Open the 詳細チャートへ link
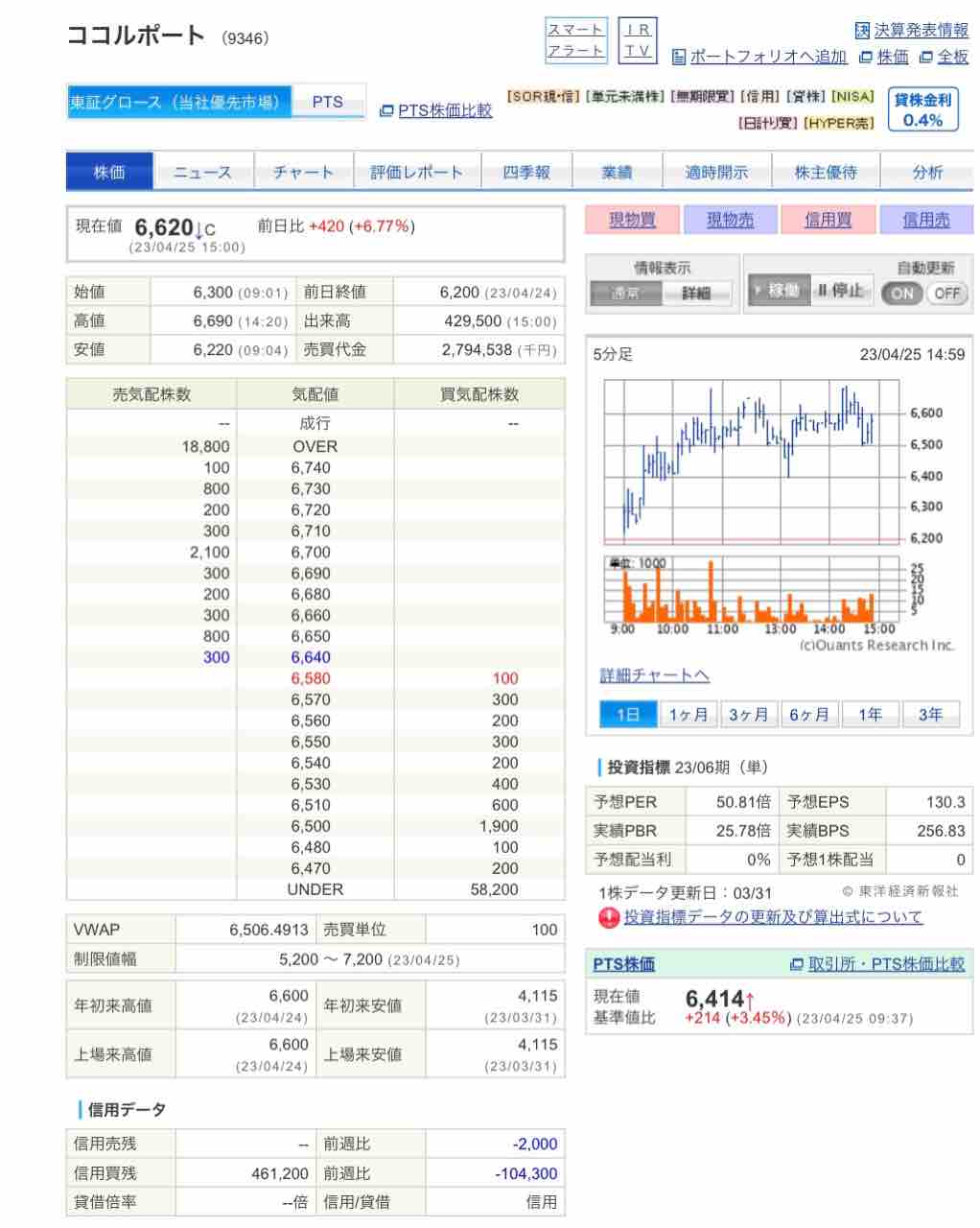The width and height of the screenshot is (980, 1228). pos(654,675)
